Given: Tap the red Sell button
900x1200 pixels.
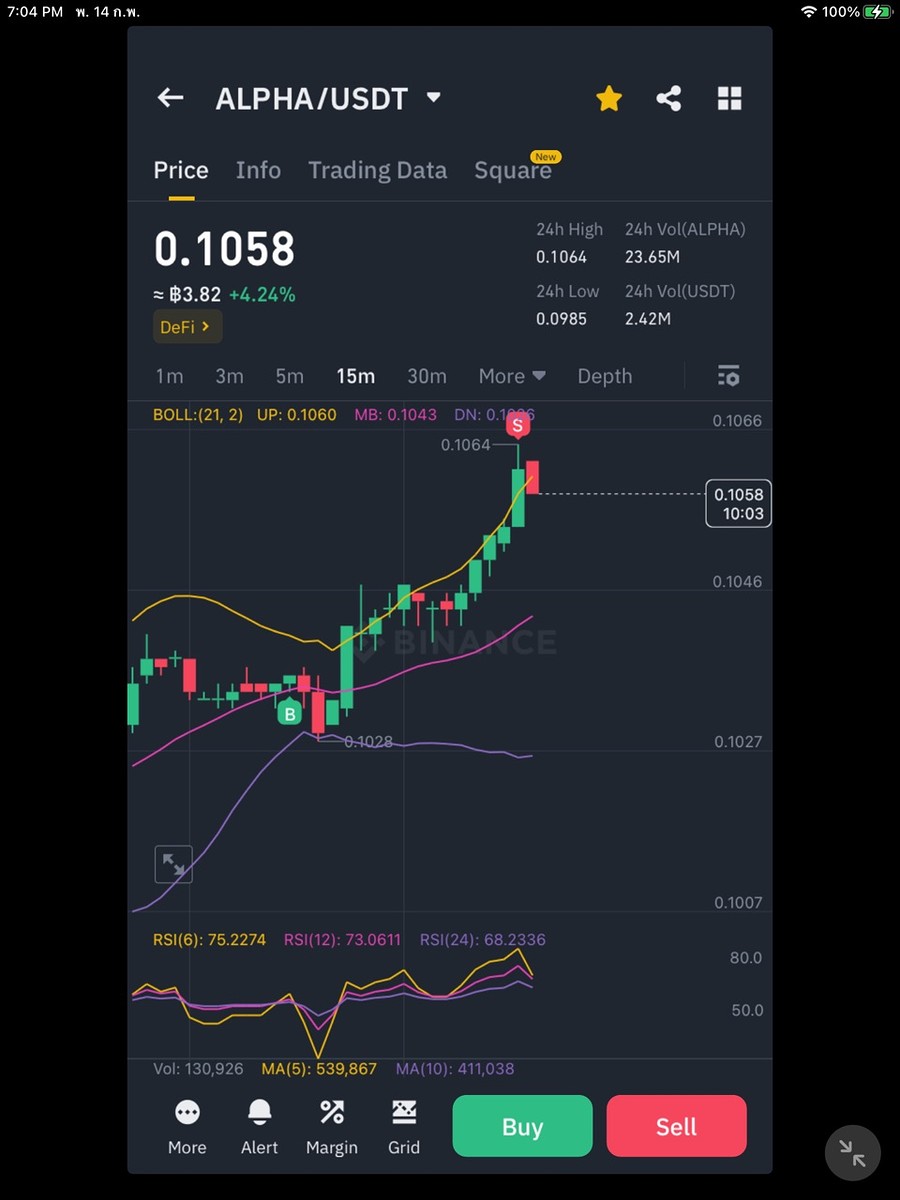Looking at the screenshot, I should coord(676,1126).
